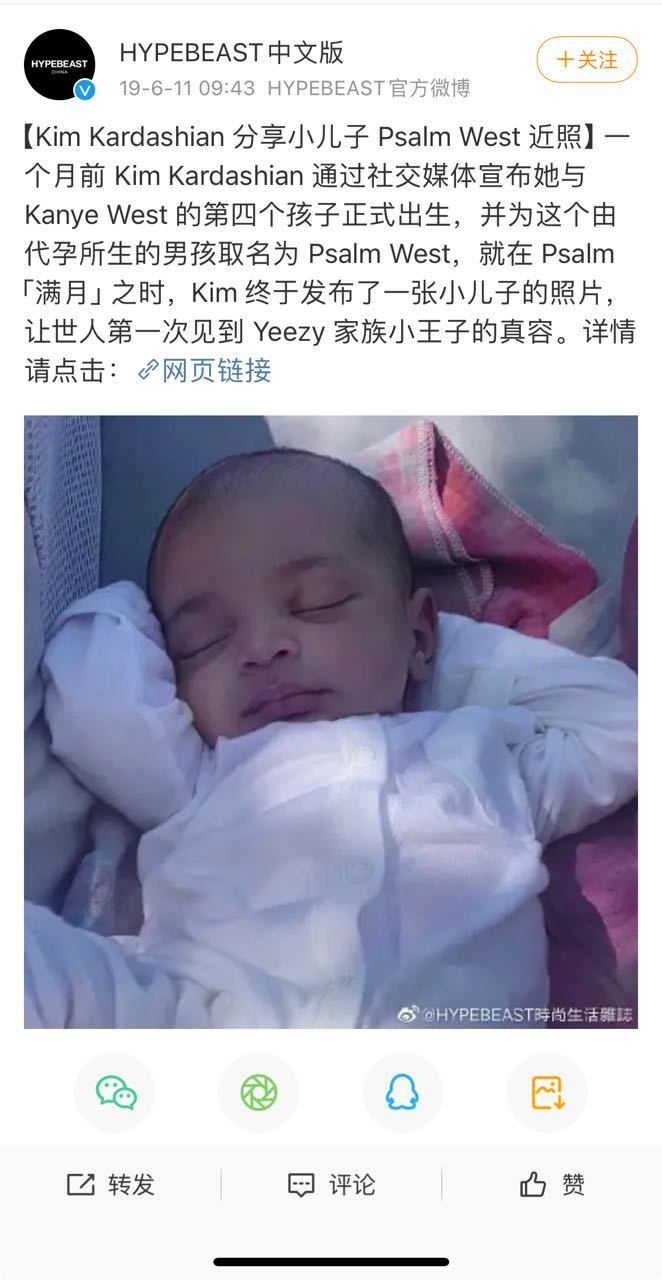Like the post with the 赞 button
The width and height of the screenshot is (662, 1280).
click(552, 1185)
